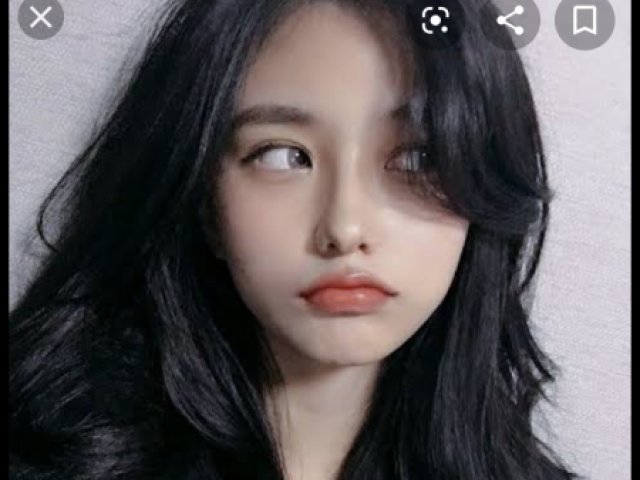
Task: Close the image viewer
Action: (x=41, y=17)
